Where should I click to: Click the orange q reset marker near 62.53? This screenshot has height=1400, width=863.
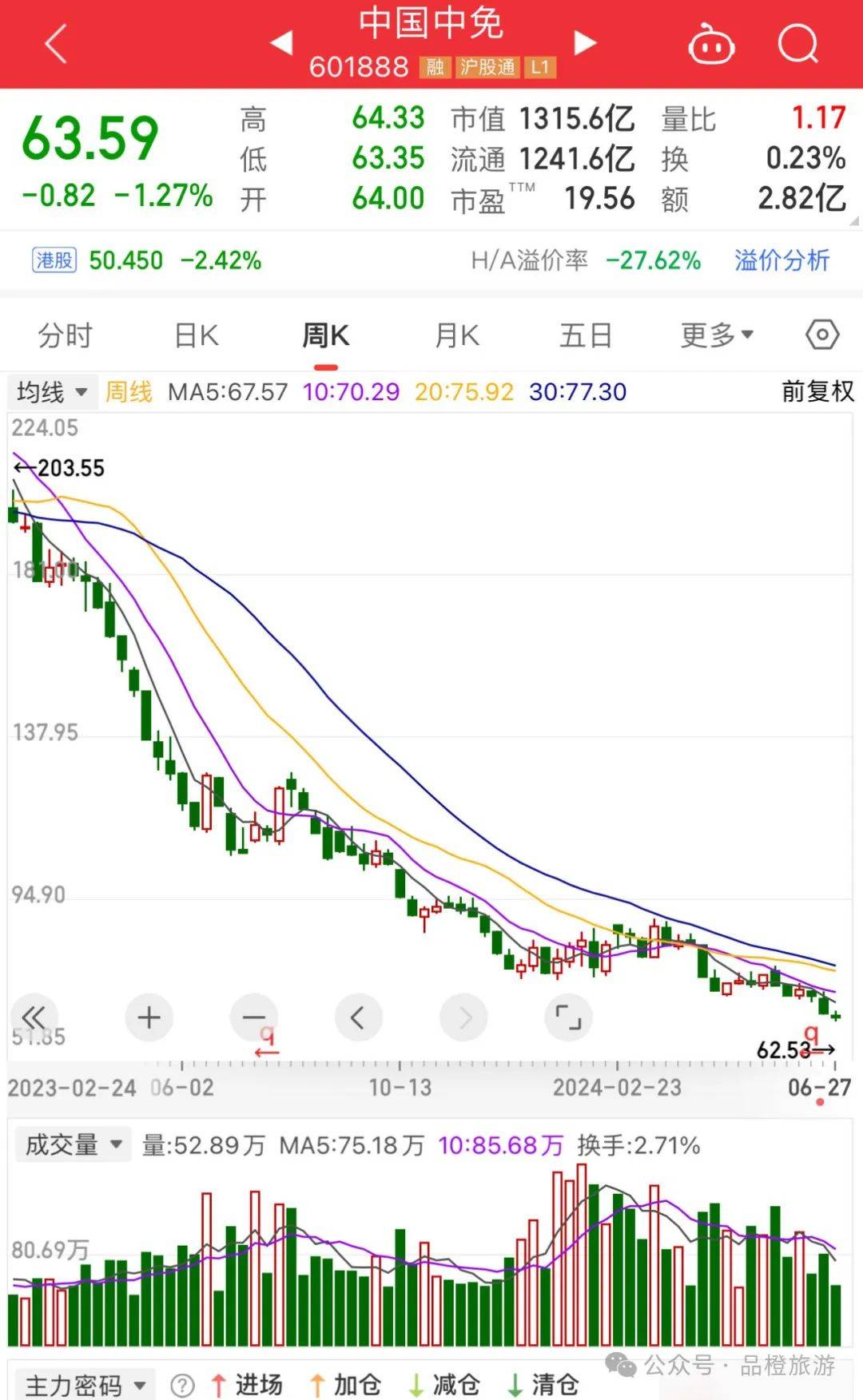tap(812, 1032)
